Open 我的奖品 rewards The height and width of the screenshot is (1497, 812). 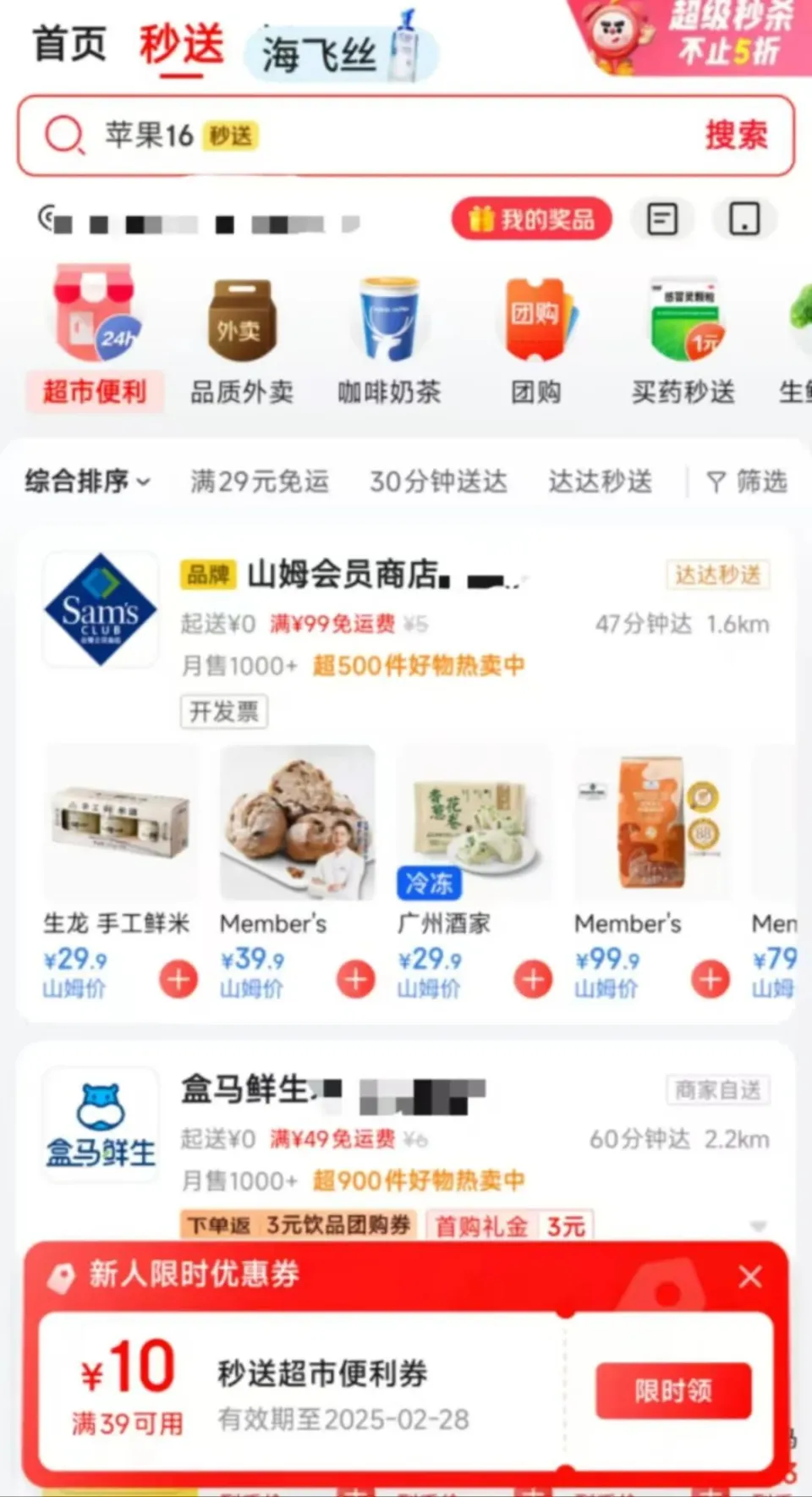pyautogui.click(x=531, y=220)
